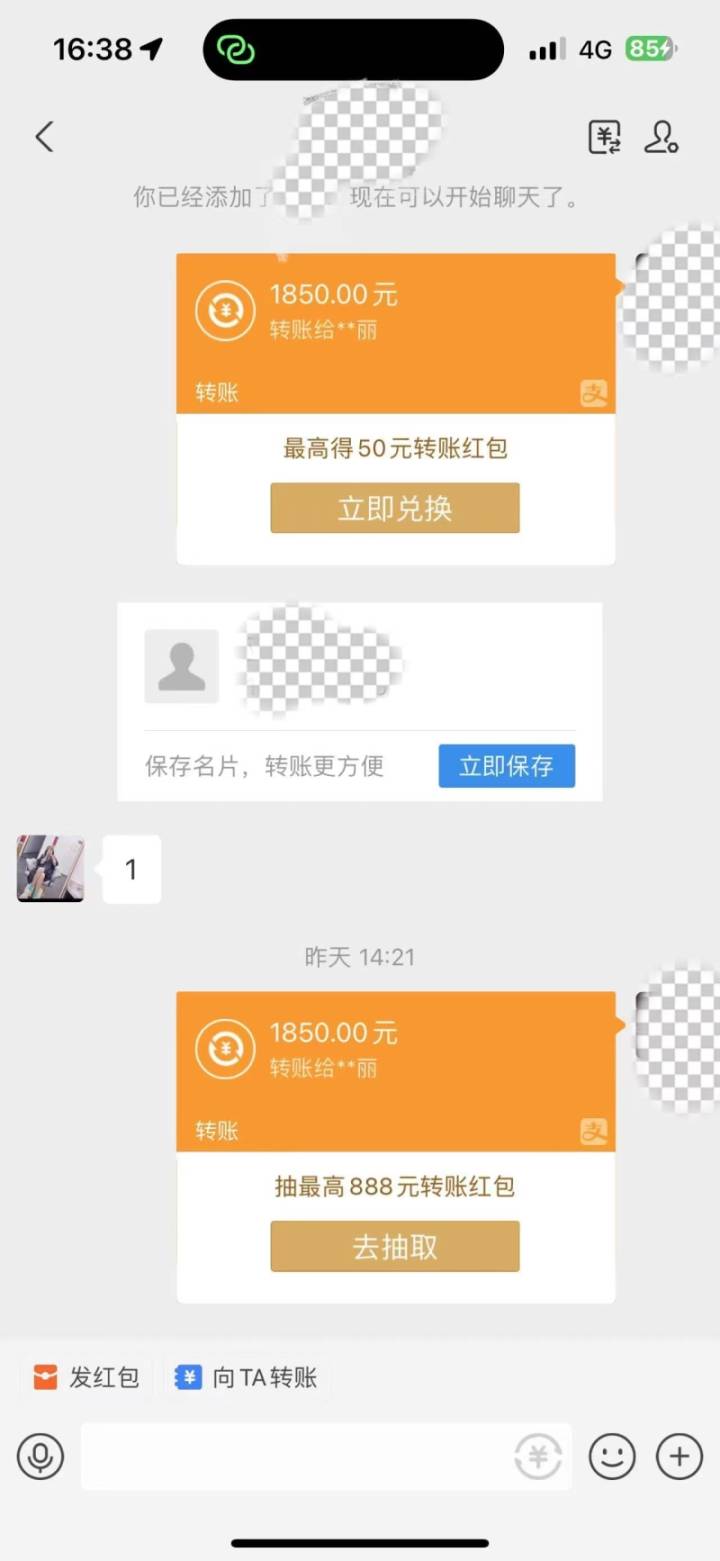Tap the circular ¥ icon on first transfer card

225,310
